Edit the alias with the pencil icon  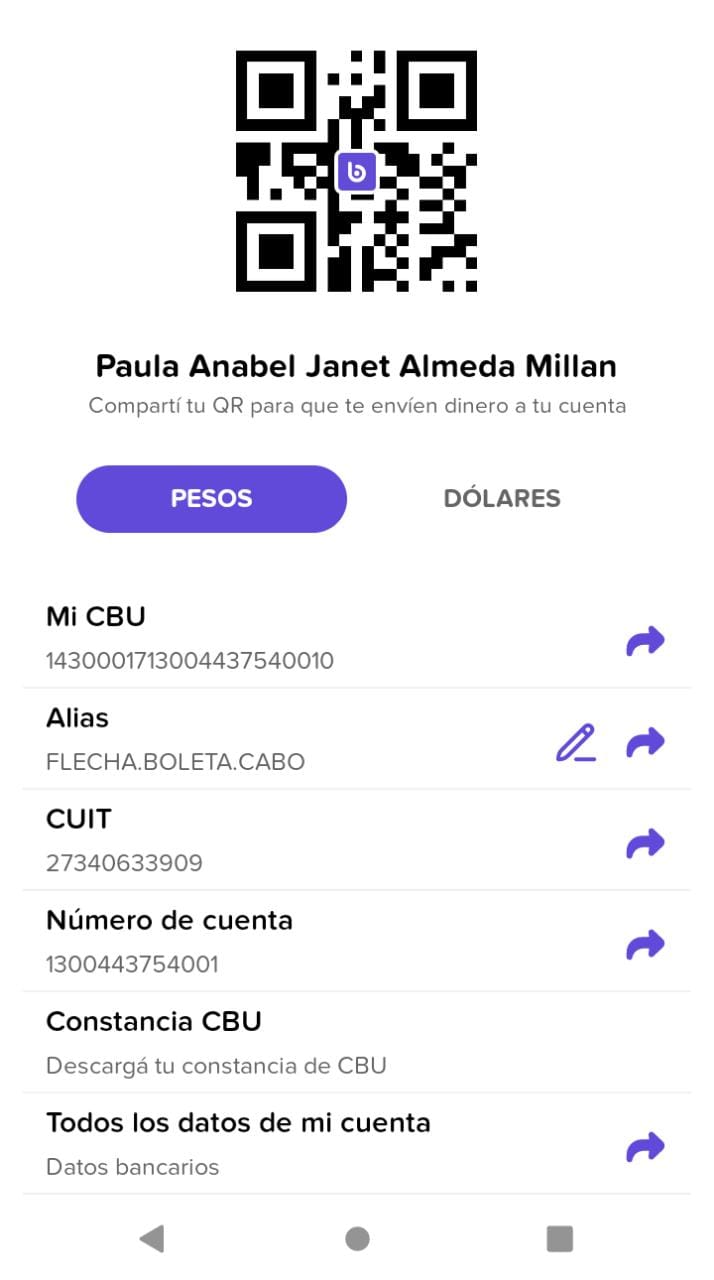576,742
